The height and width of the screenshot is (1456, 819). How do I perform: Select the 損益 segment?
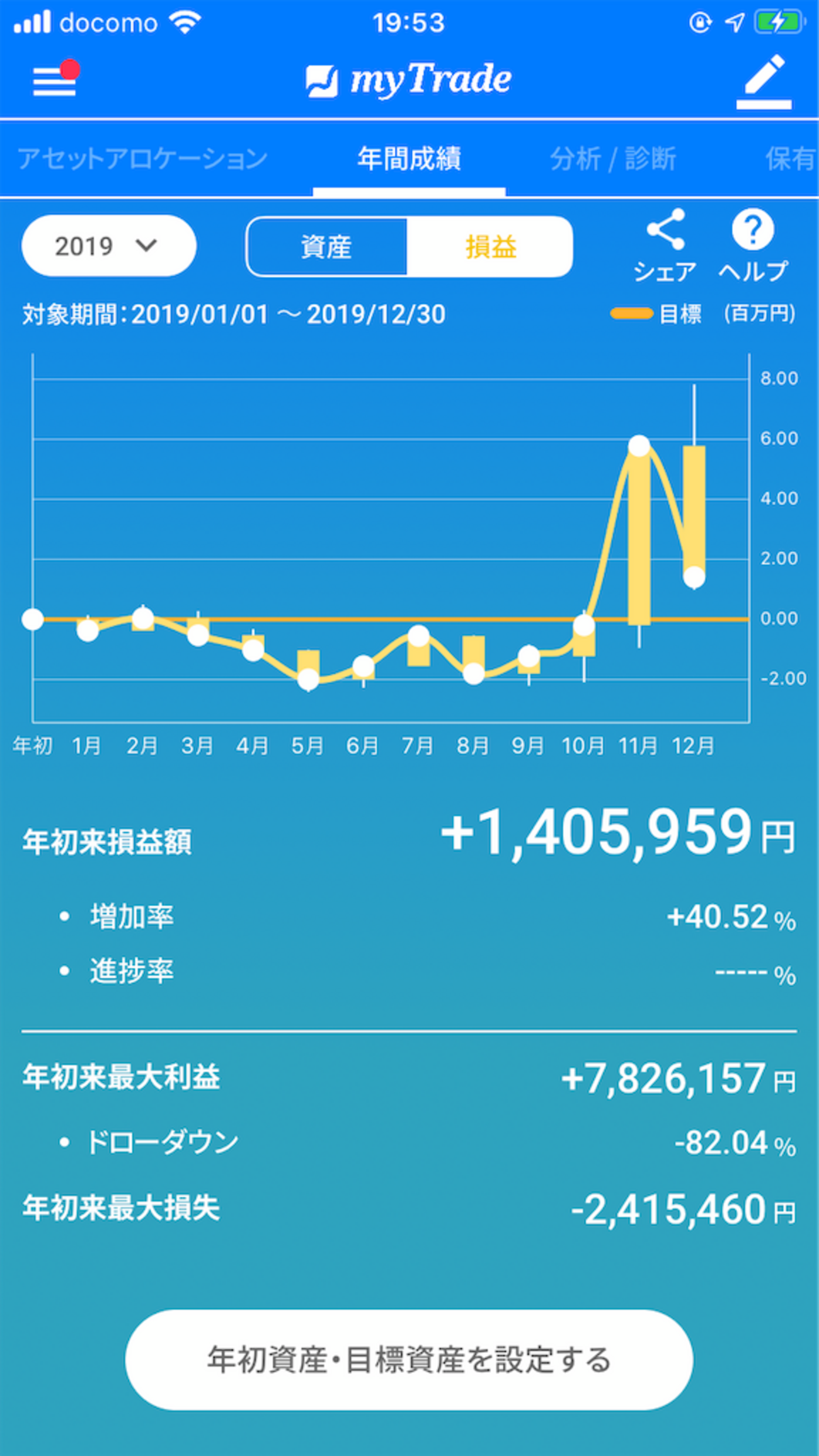[490, 246]
